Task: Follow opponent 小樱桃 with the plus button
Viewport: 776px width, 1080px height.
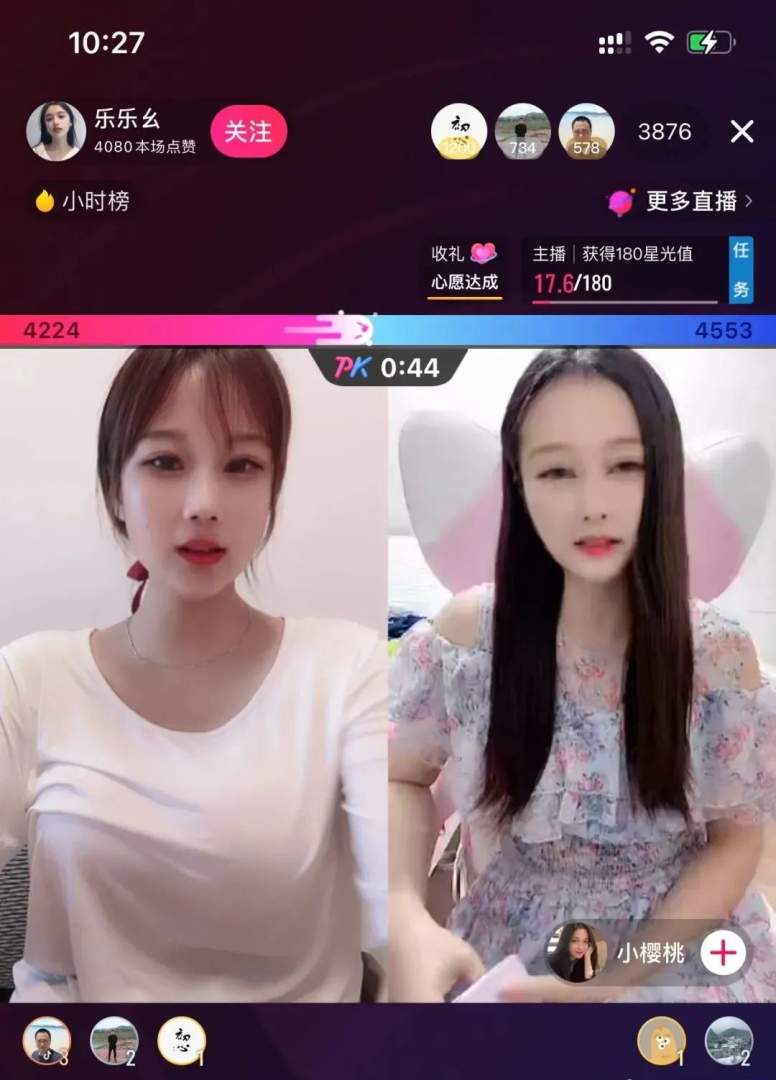Action: (x=723, y=953)
